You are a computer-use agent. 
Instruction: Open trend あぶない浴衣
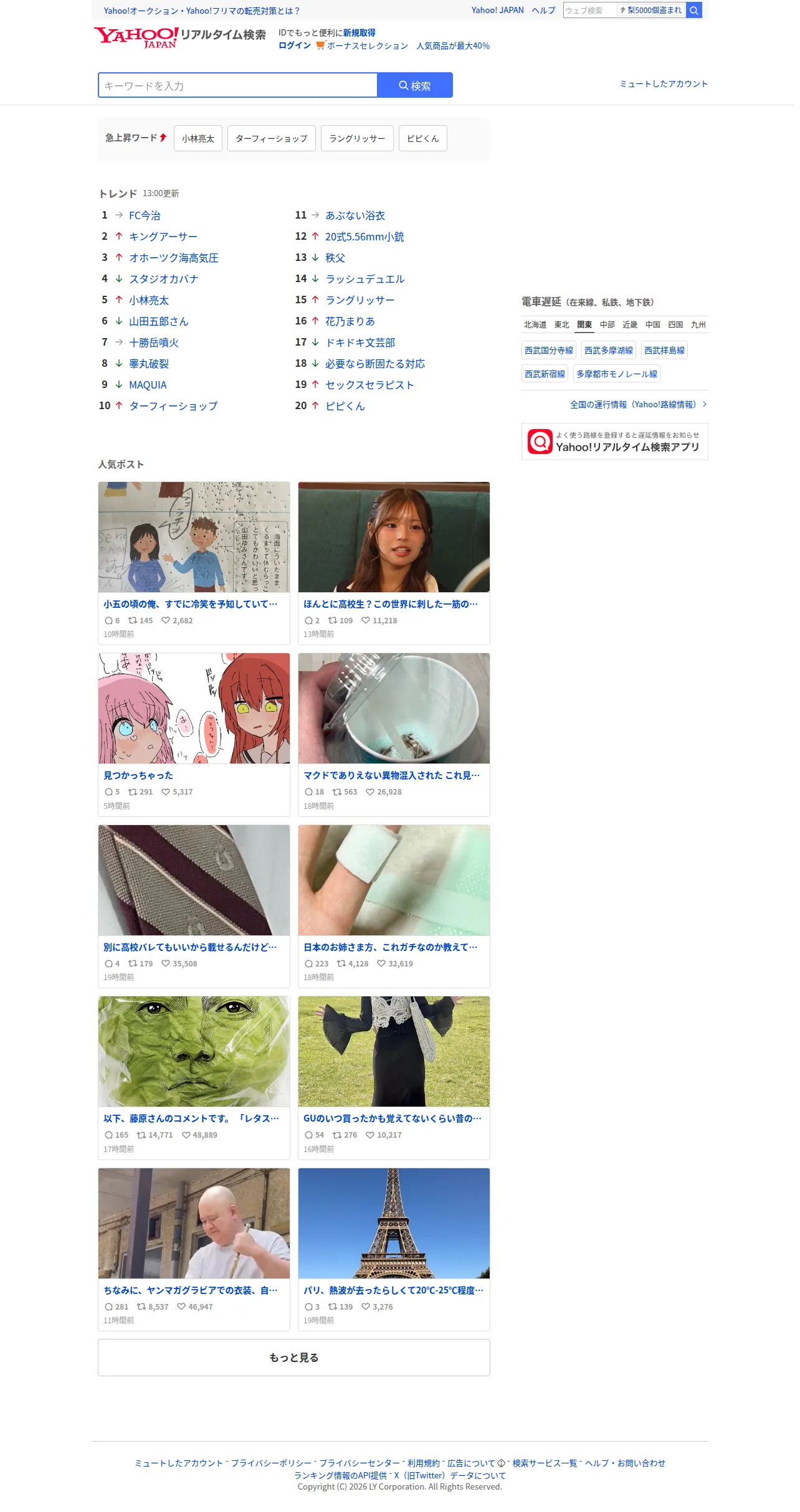355,215
